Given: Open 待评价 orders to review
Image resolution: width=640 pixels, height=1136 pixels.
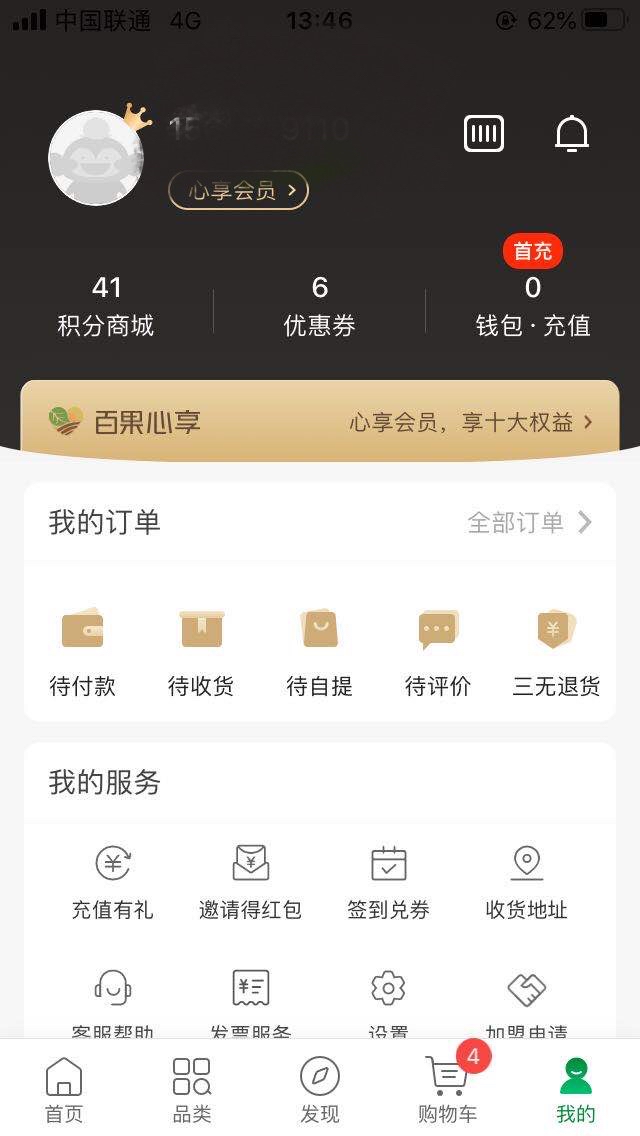Looking at the screenshot, I should click(438, 652).
